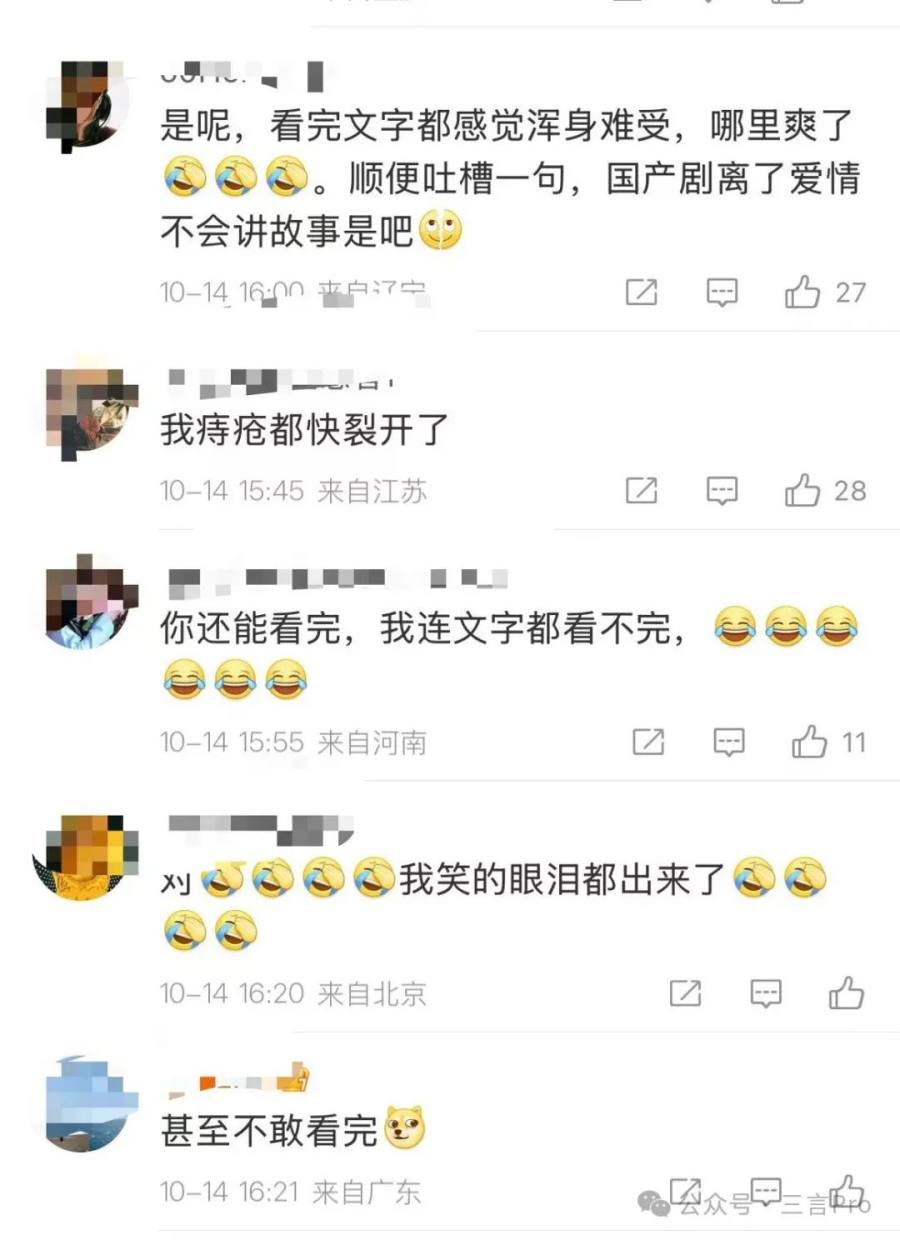The image size is (900, 1240).
Task: Like the comment 我笑的眼泪都出来了
Action: pos(846,993)
